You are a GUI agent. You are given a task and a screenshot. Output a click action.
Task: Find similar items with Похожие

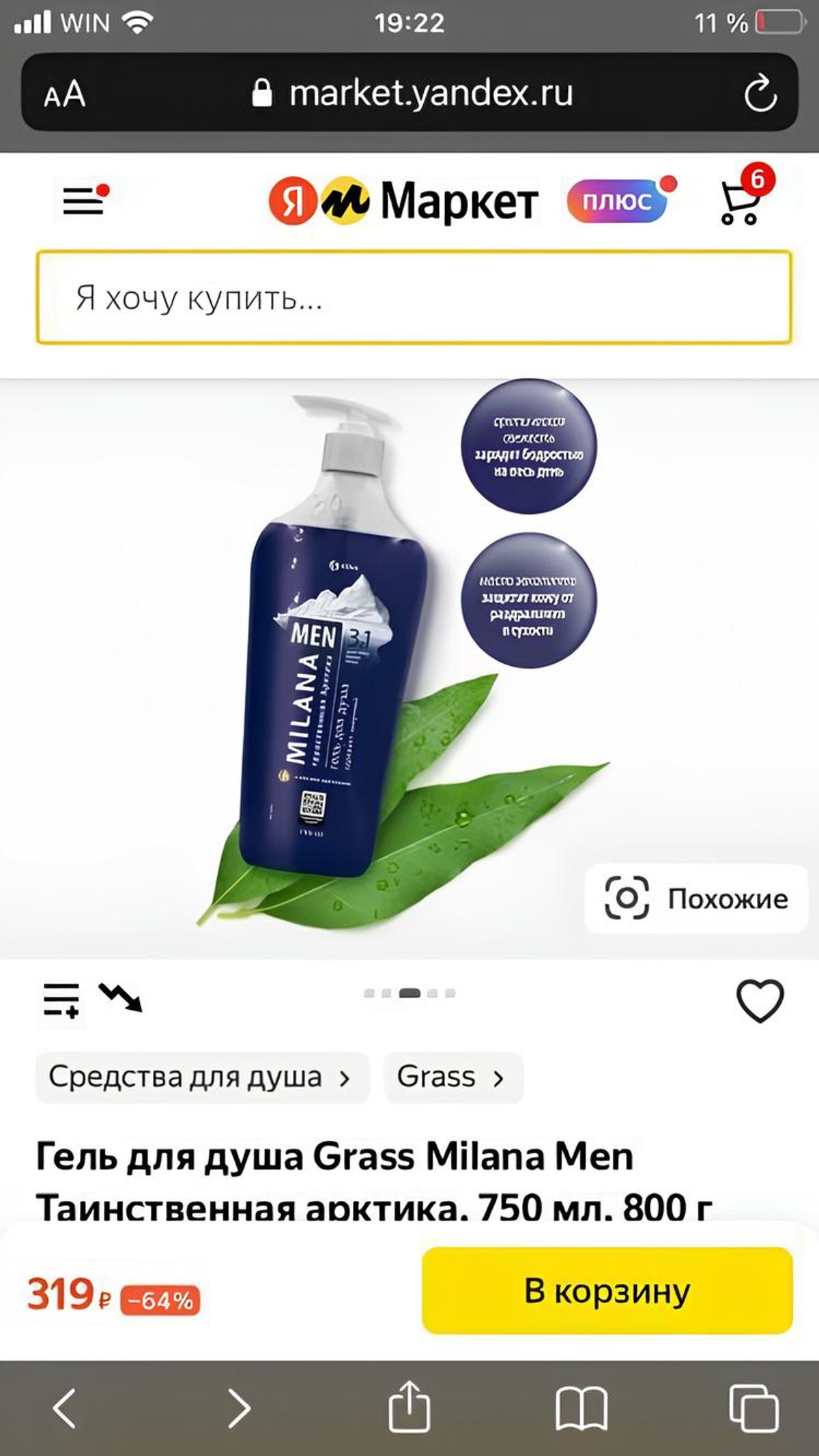pos(696,899)
